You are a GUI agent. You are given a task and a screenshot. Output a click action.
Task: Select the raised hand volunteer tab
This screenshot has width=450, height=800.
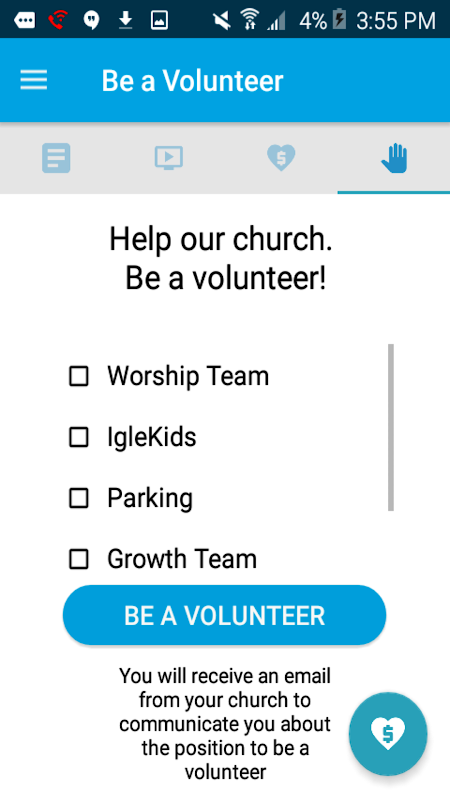[394, 158]
